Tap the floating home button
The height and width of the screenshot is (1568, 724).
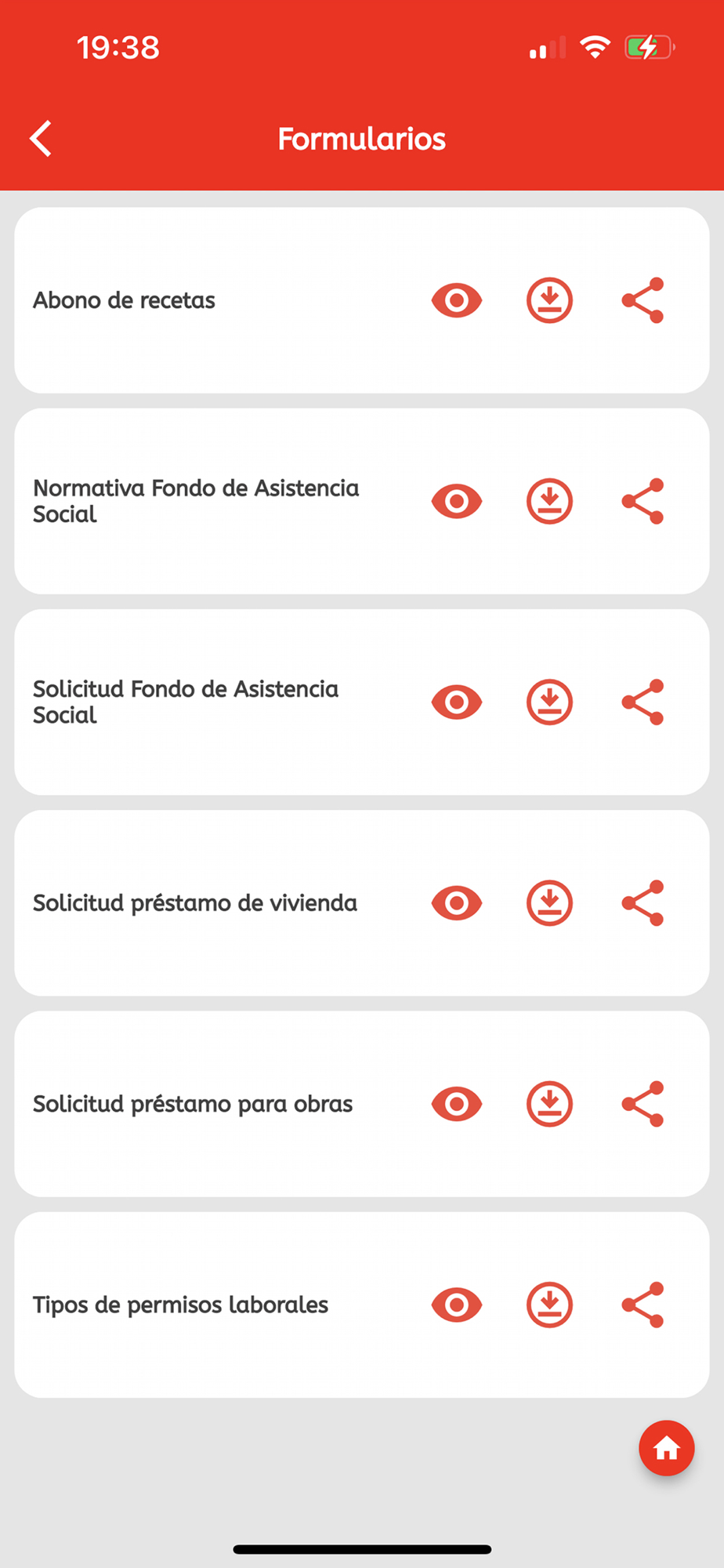click(x=667, y=1448)
